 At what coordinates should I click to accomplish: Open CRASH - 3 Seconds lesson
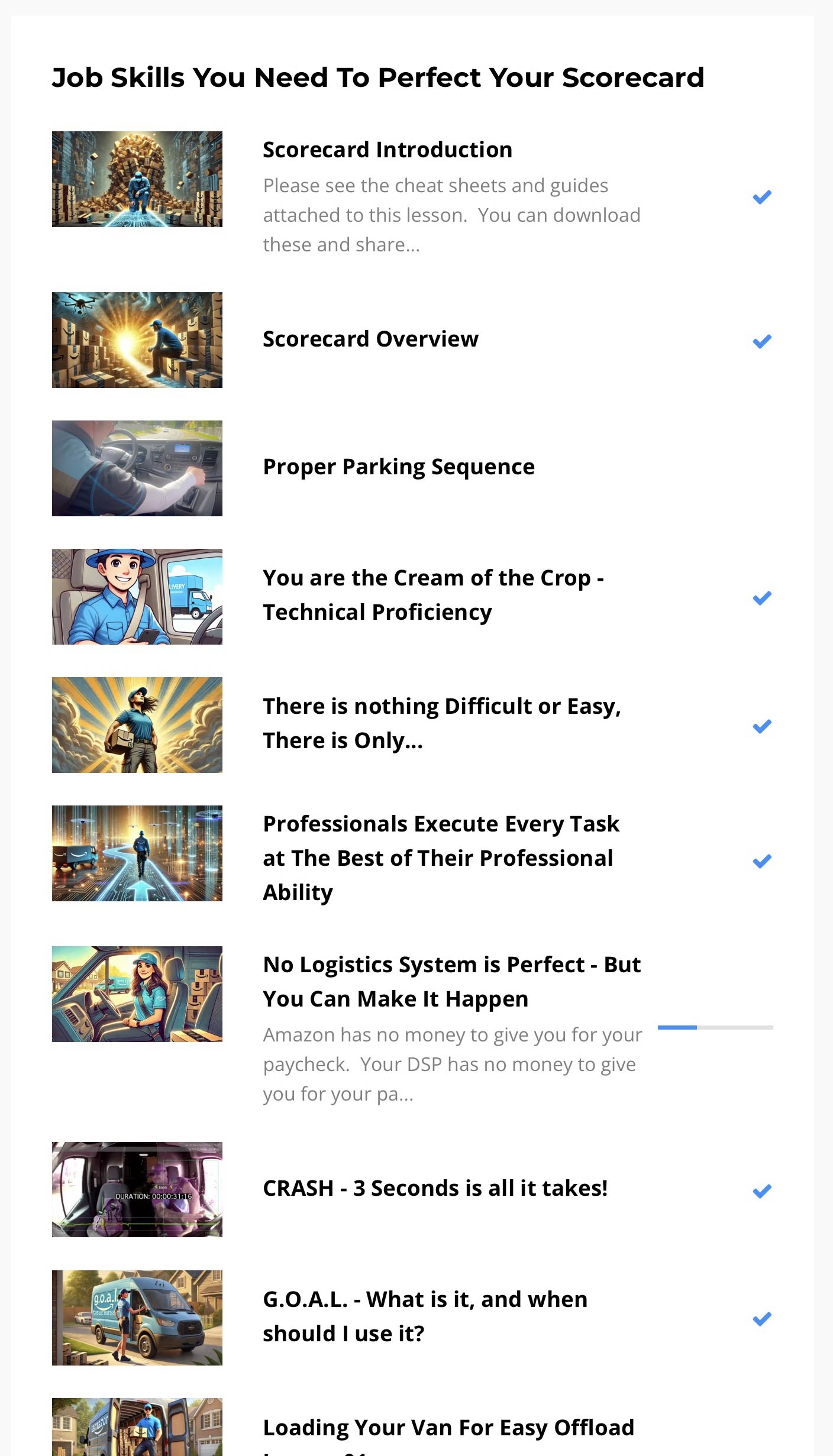click(435, 1189)
